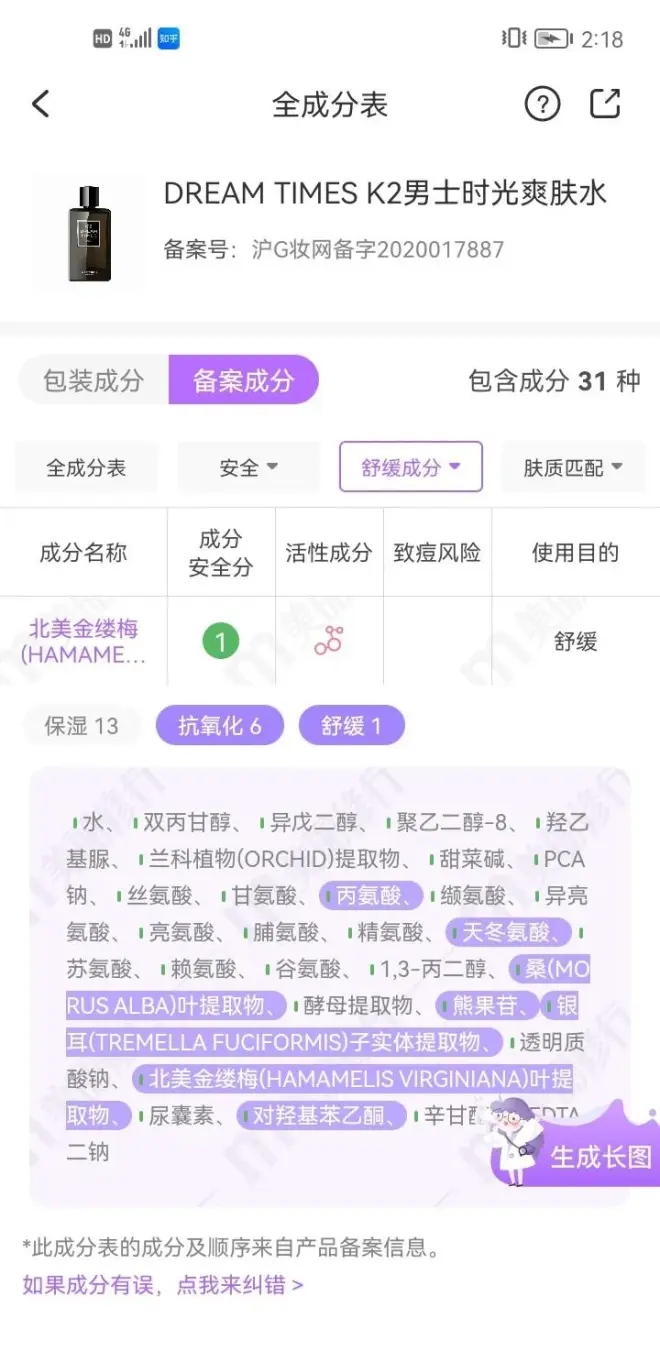
Task: Open the help question mark icon
Action: click(542, 104)
